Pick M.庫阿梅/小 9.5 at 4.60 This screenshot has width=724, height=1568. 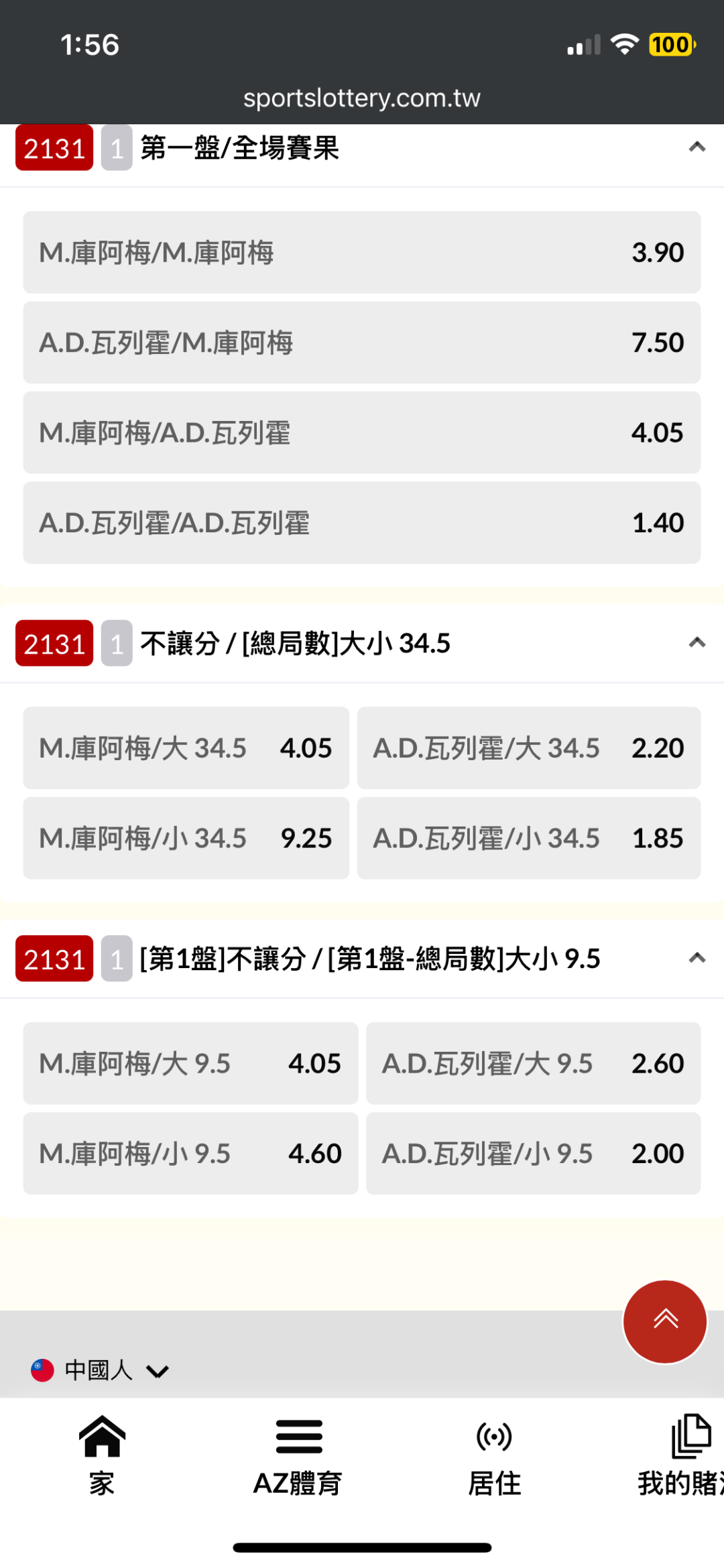[x=190, y=1154]
